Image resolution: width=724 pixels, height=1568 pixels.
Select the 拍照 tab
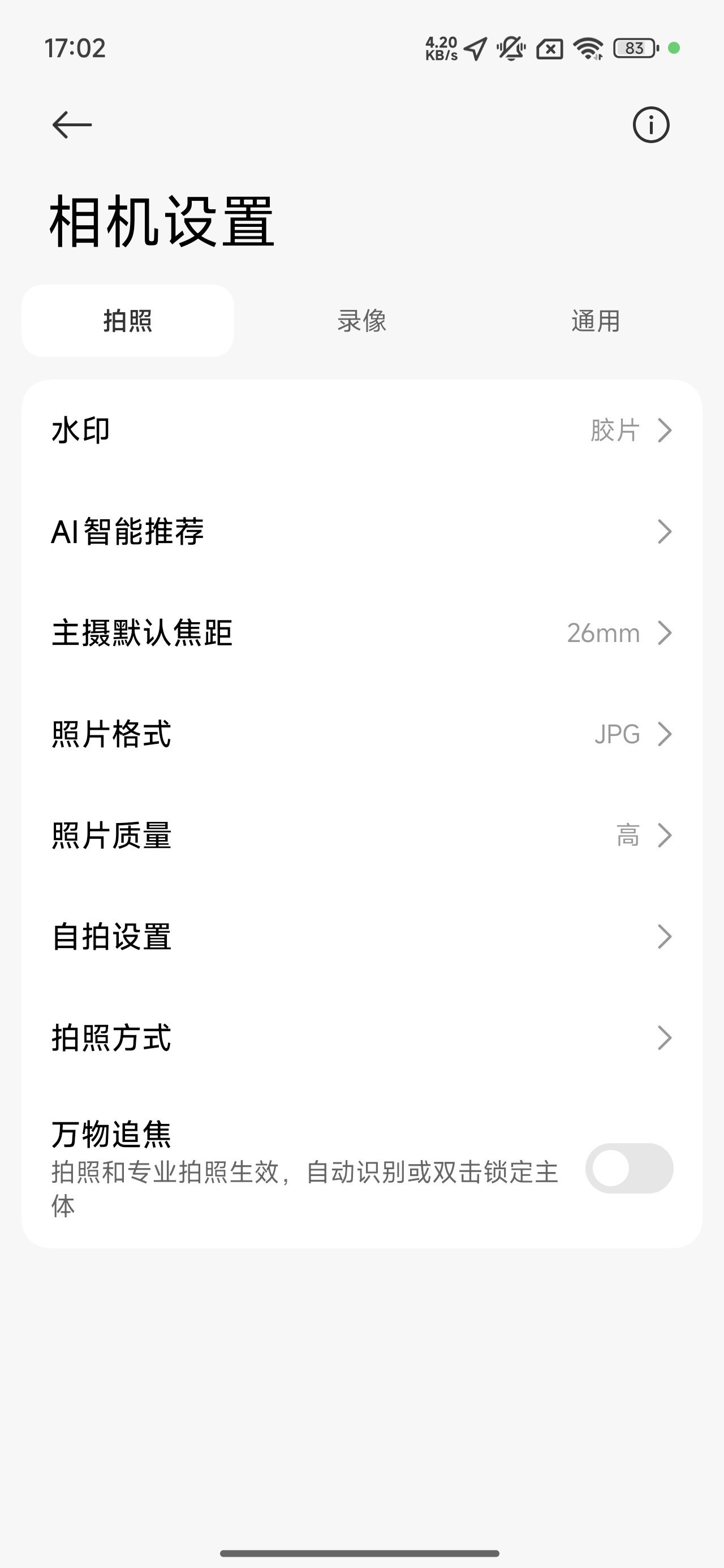[128, 321]
